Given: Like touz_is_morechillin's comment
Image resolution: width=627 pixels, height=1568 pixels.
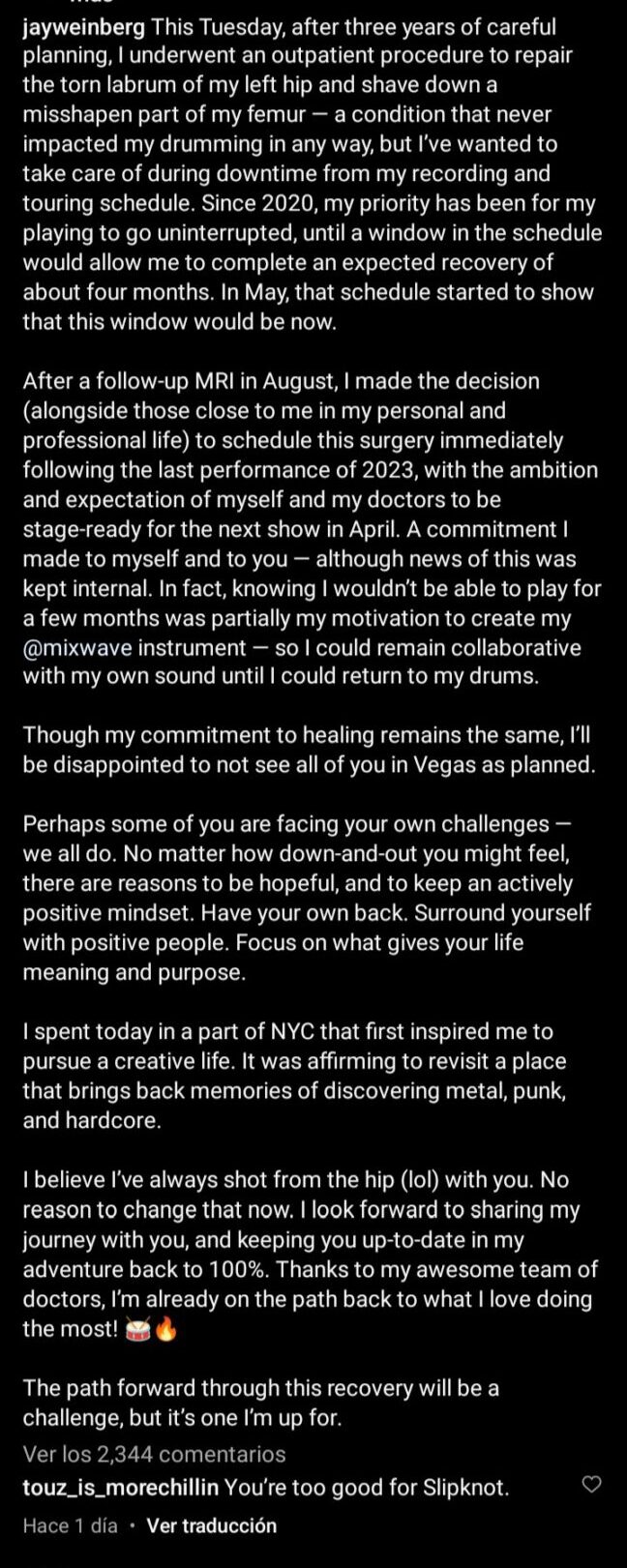Looking at the screenshot, I should 590,1484.
